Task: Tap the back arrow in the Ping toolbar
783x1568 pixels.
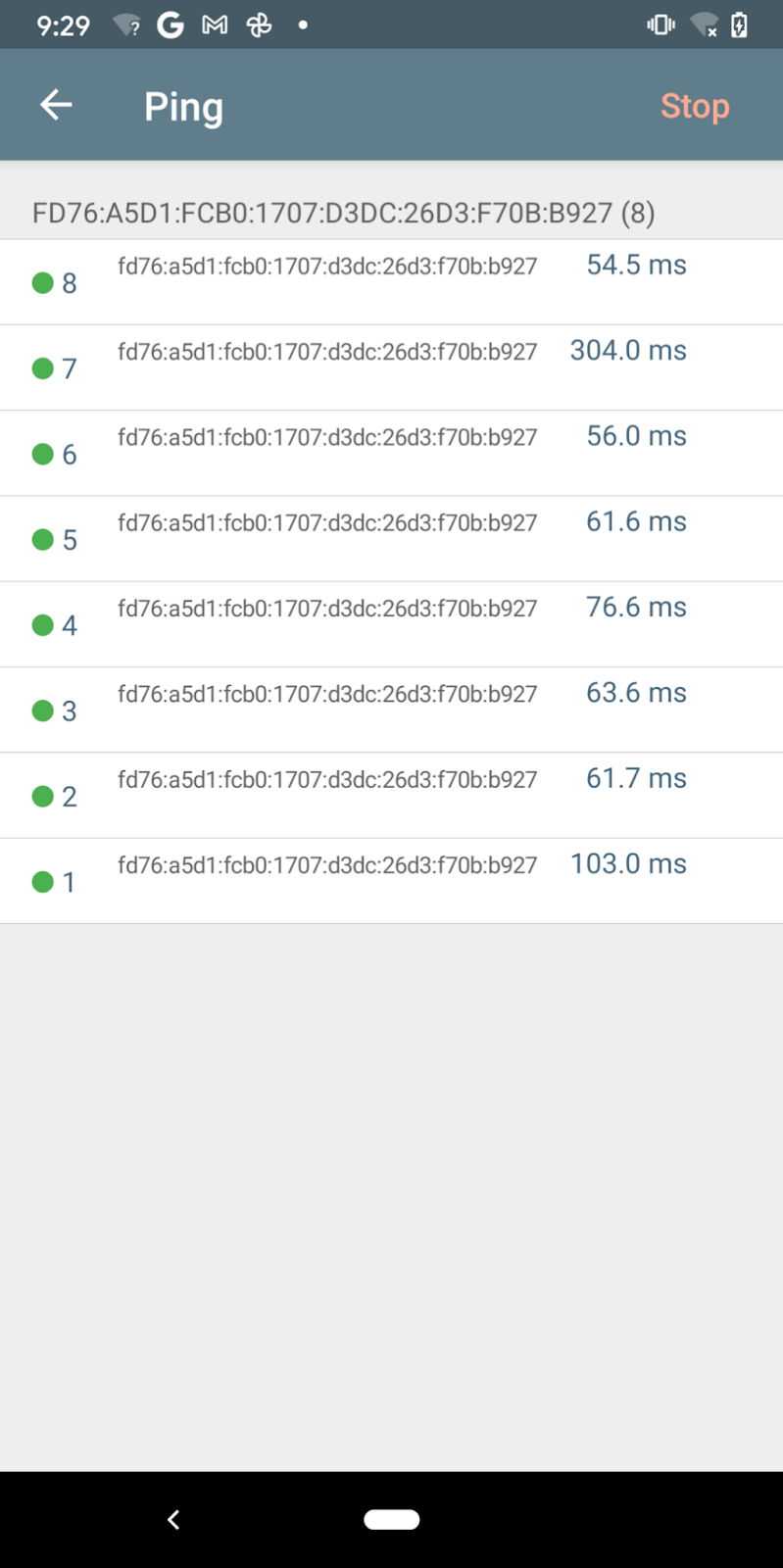Action: pyautogui.click(x=56, y=105)
